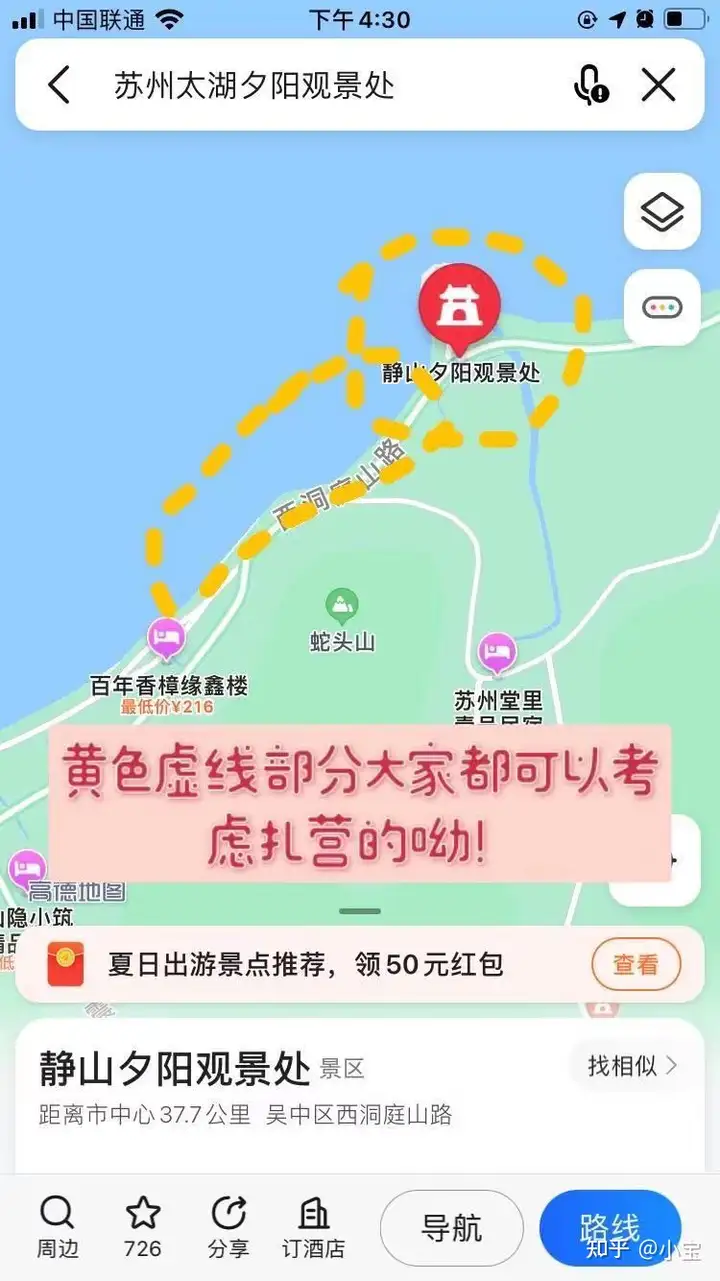
Task: Activate the voice search microphone
Action: point(590,85)
